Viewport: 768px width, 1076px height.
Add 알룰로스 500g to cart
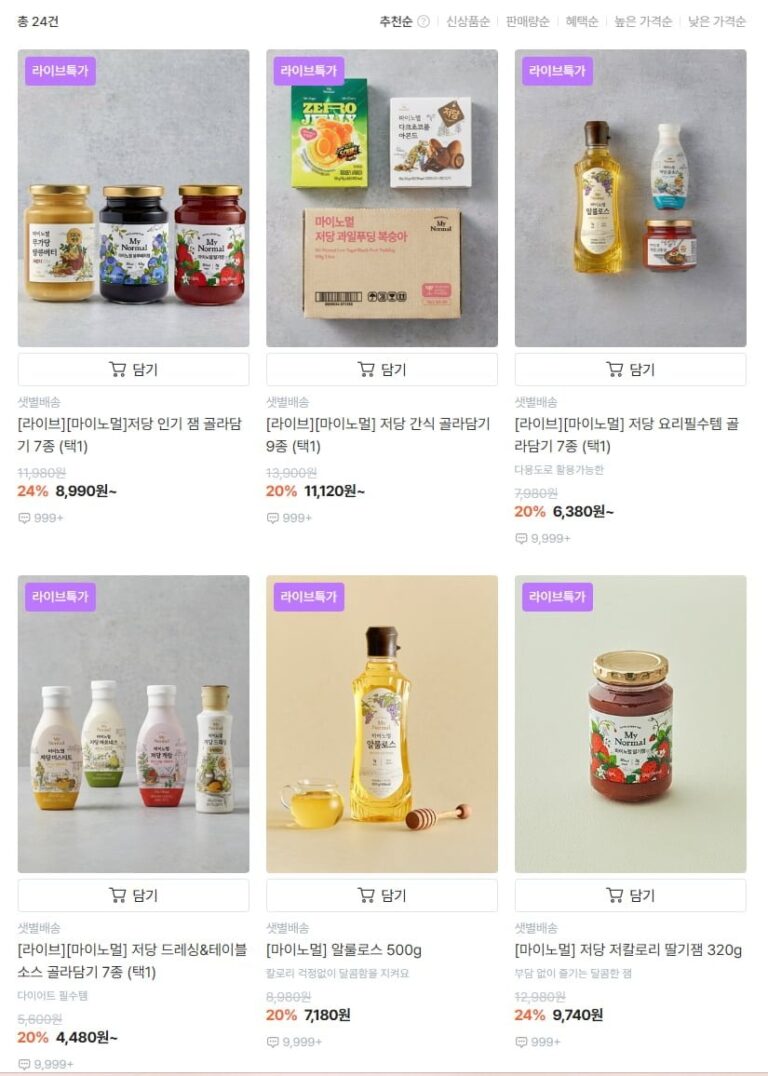381,896
